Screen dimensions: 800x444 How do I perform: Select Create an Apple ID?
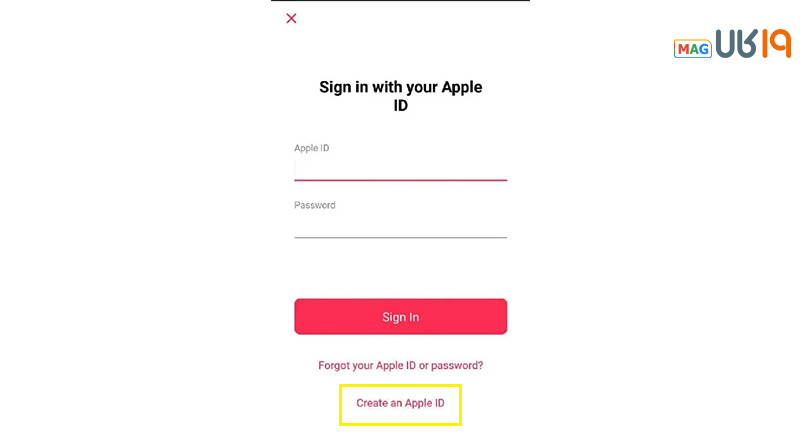(x=400, y=403)
